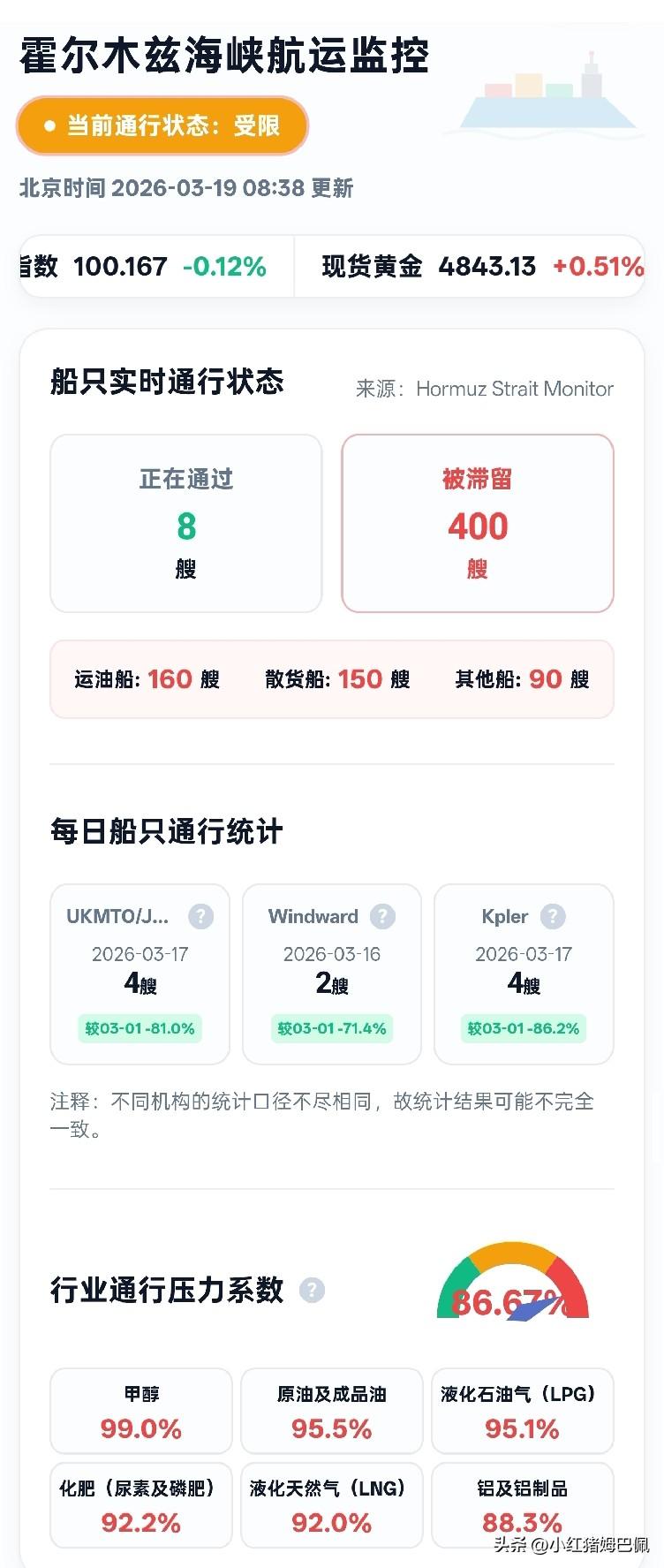Click the 被滞留 400艘 warning card

point(478,522)
